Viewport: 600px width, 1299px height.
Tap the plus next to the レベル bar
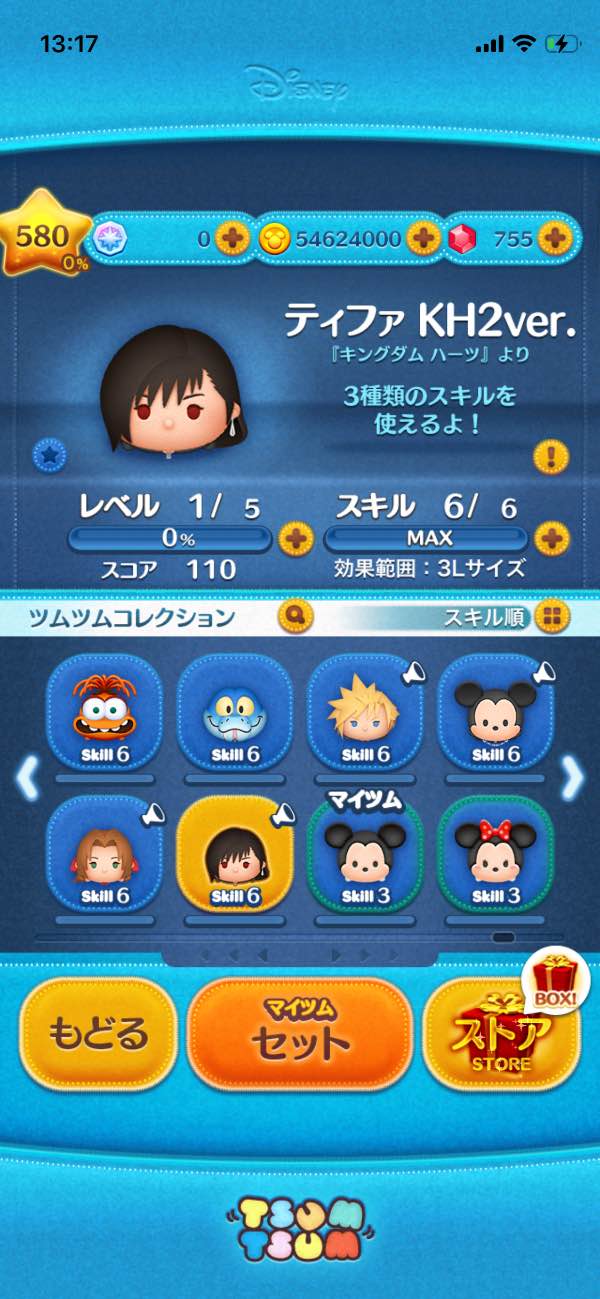(x=295, y=539)
